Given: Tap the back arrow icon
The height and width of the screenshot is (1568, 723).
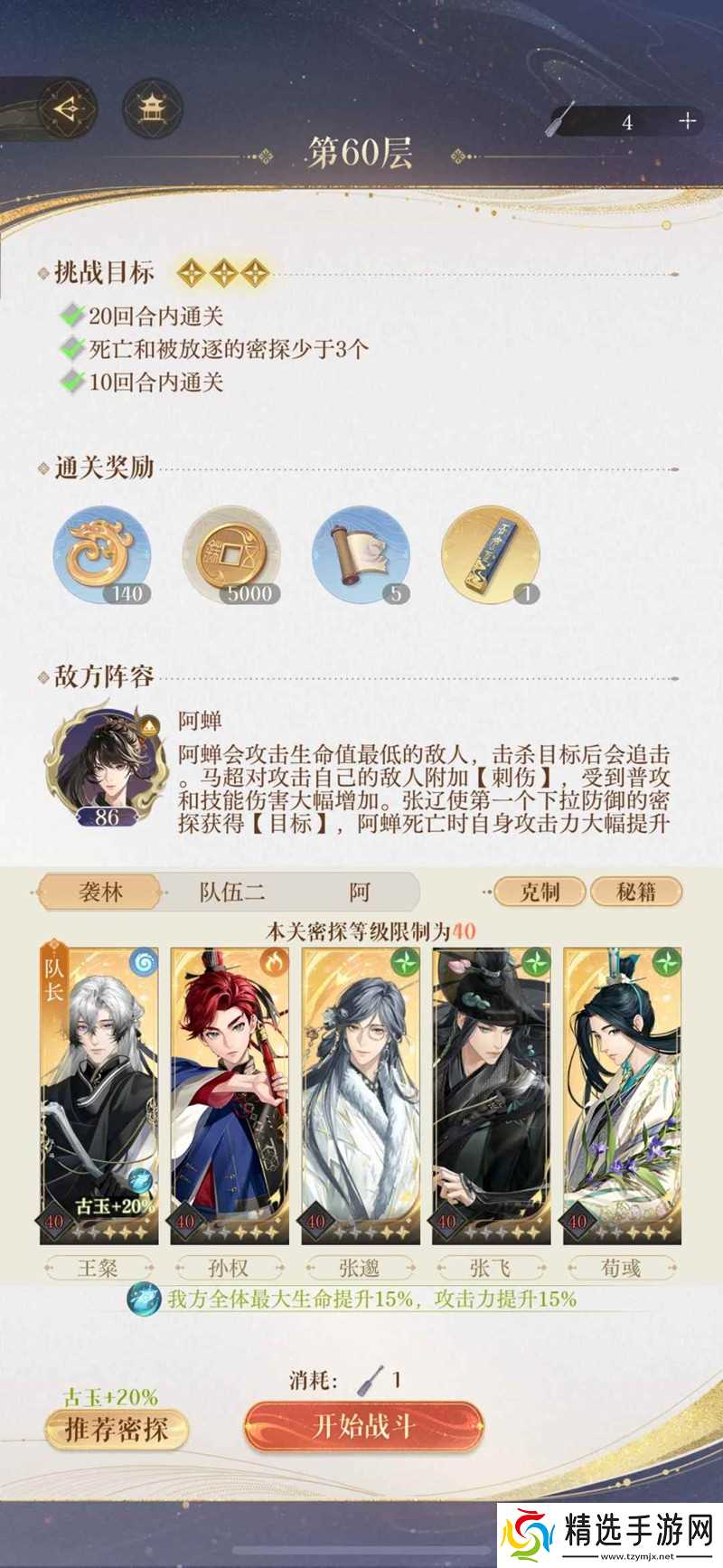Looking at the screenshot, I should 65,109.
